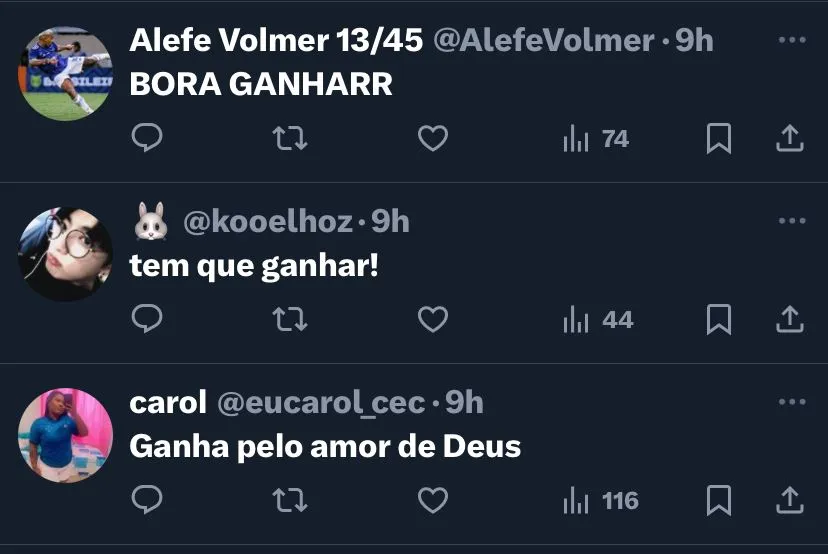Share Alefe Volmer's tweet
828x554 pixels.
coord(790,138)
